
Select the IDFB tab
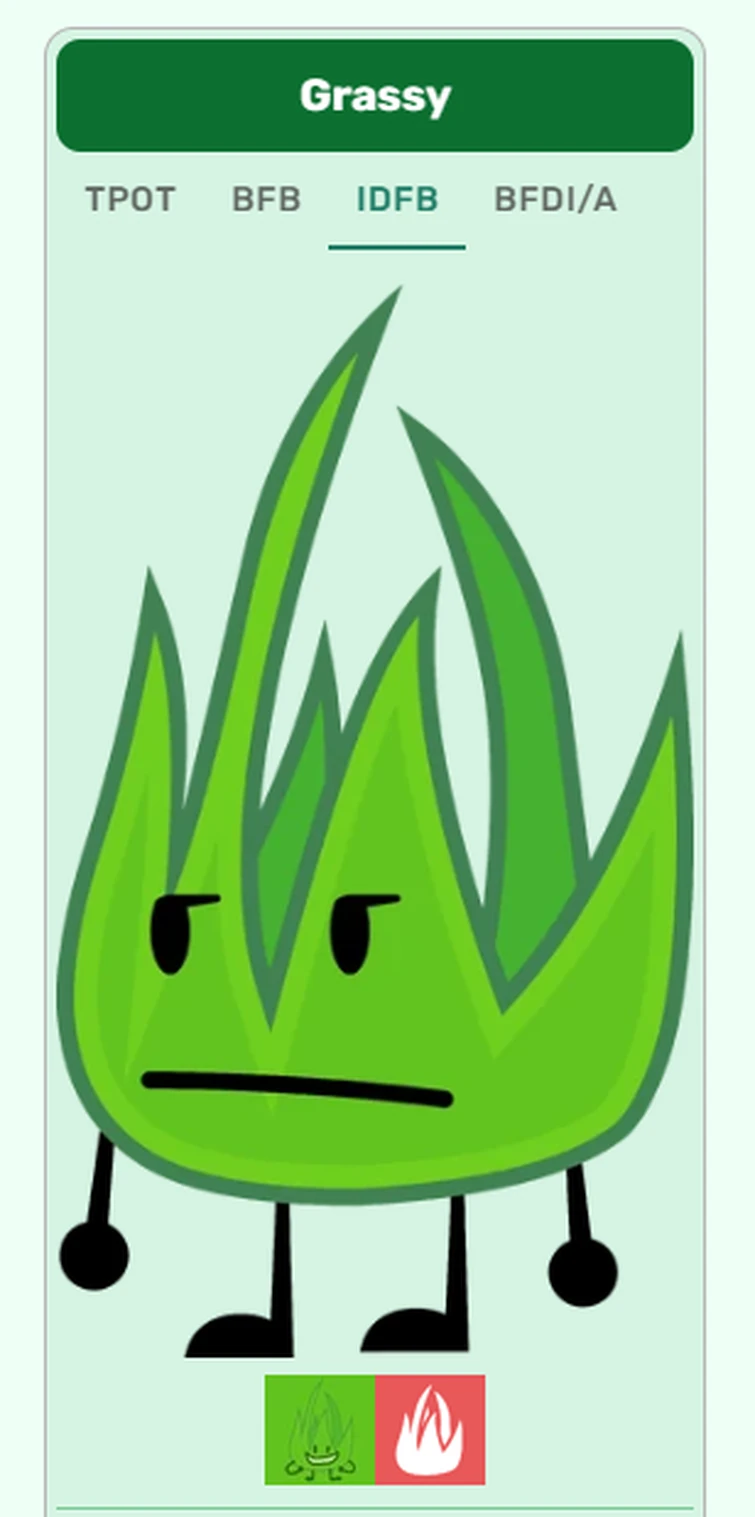coord(397,200)
